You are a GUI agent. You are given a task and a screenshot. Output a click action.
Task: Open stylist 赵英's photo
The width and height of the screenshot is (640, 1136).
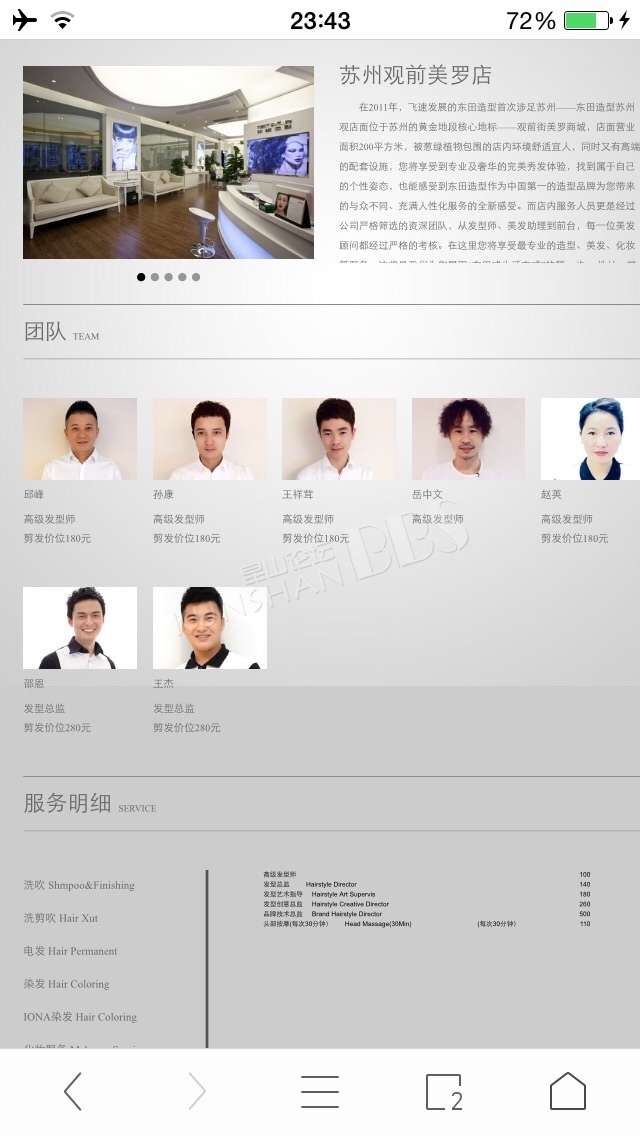click(x=590, y=439)
